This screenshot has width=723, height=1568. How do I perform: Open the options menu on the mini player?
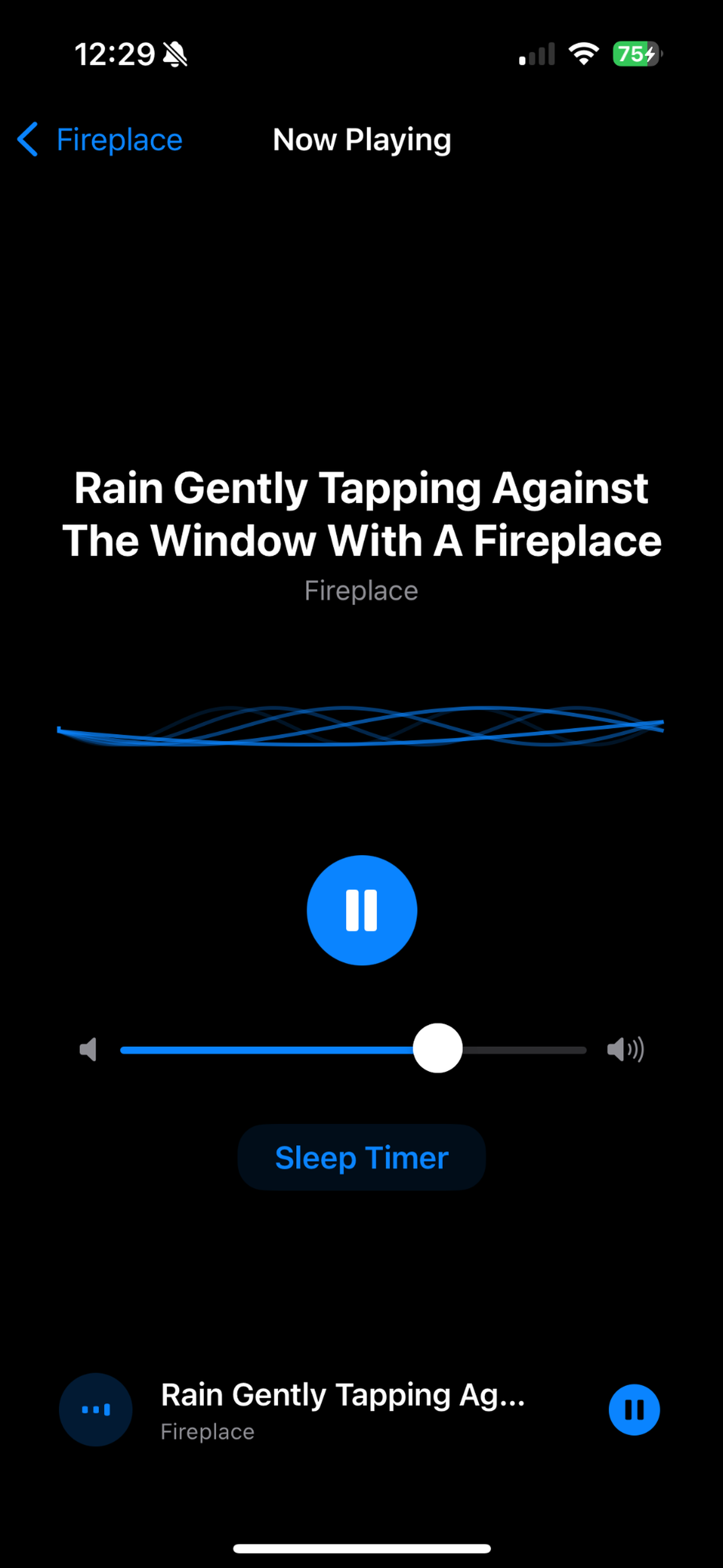pyautogui.click(x=95, y=1410)
